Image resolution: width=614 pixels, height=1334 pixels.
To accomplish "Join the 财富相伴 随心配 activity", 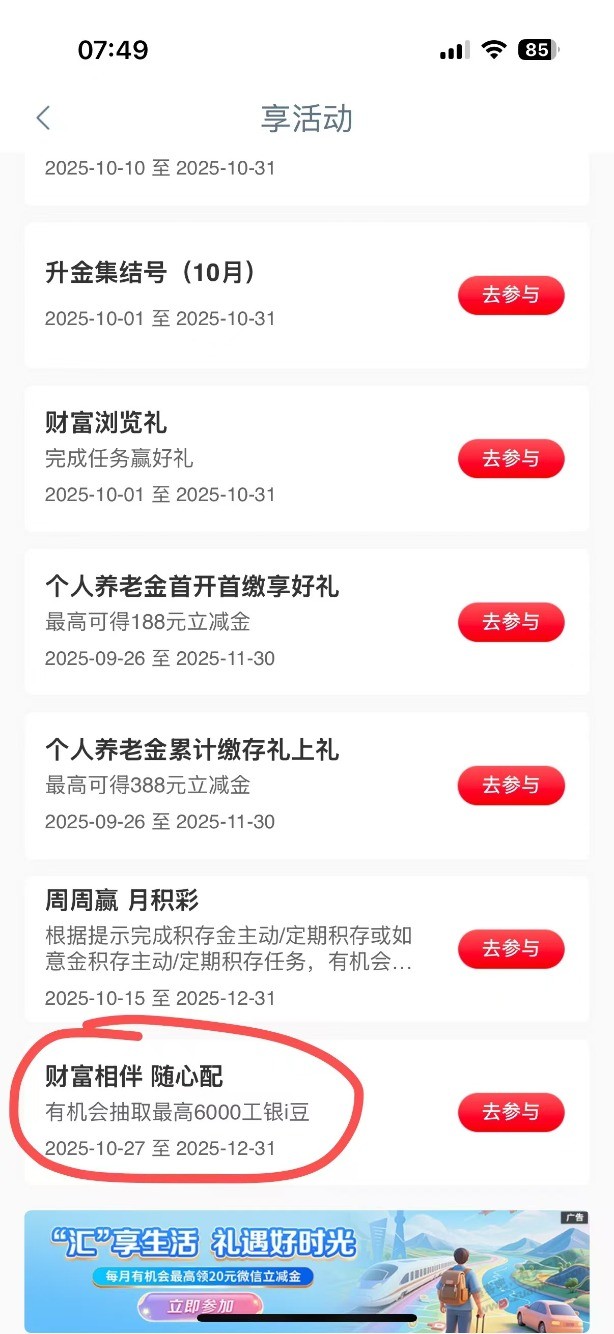I will [511, 1111].
